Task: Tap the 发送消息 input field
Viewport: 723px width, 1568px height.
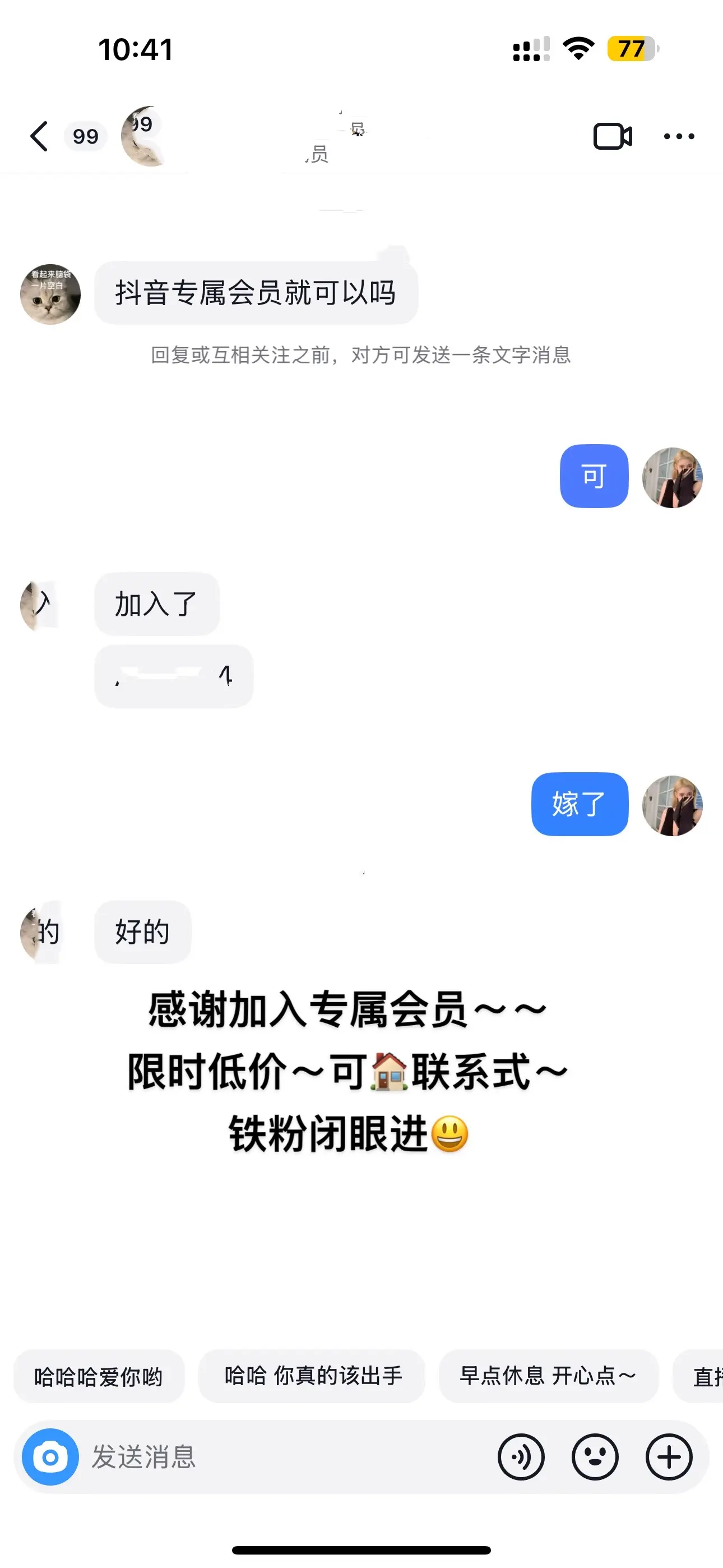Action: pos(243,1456)
